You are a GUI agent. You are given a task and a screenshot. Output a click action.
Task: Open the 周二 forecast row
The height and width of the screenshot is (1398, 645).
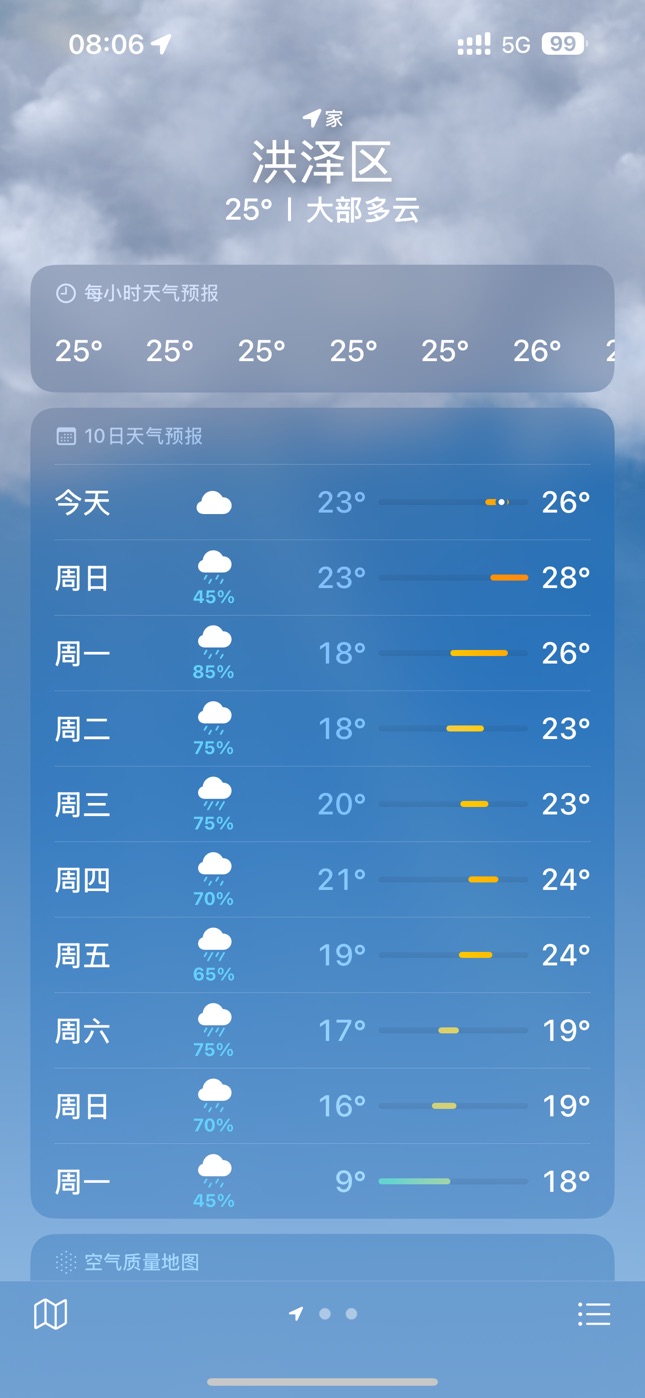[x=322, y=729]
